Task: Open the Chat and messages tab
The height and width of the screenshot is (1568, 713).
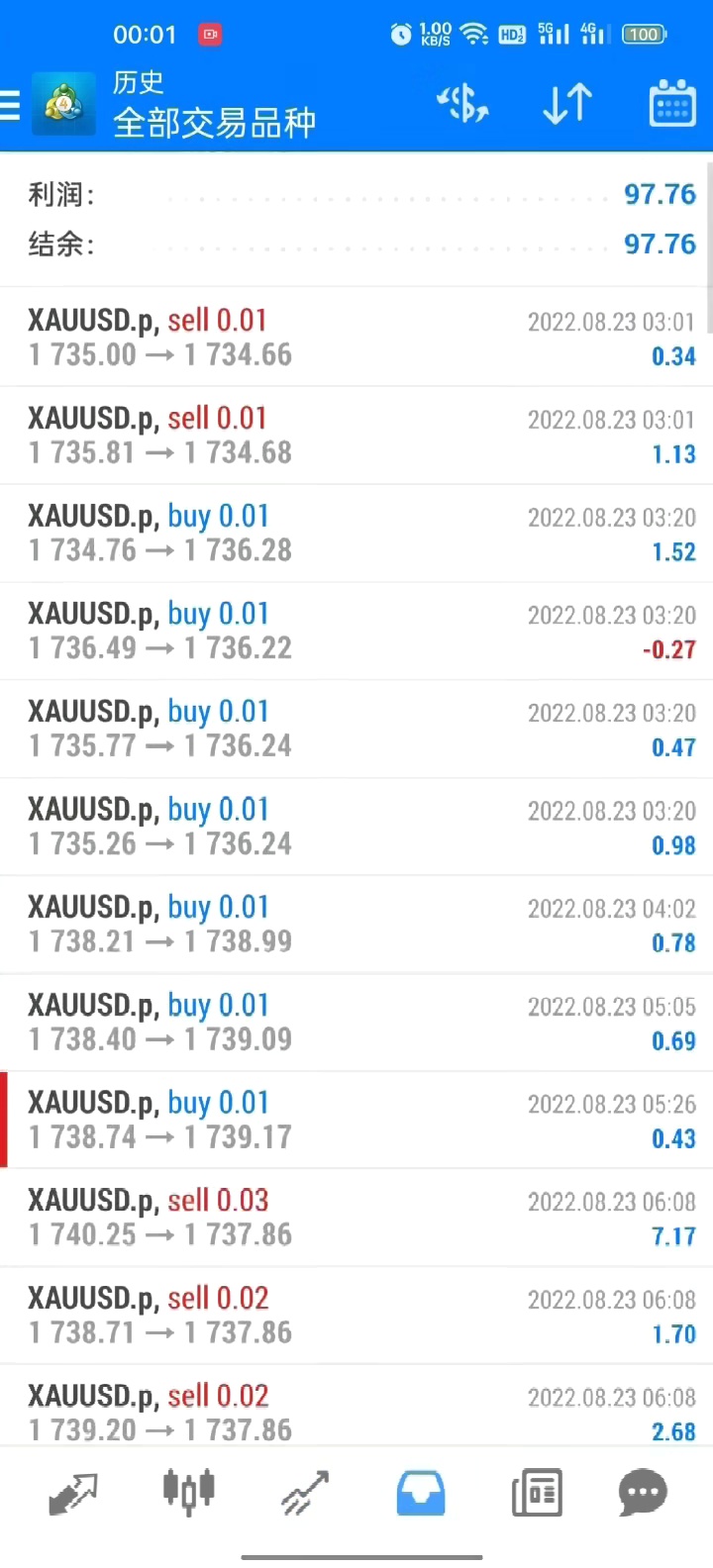Action: click(643, 1493)
